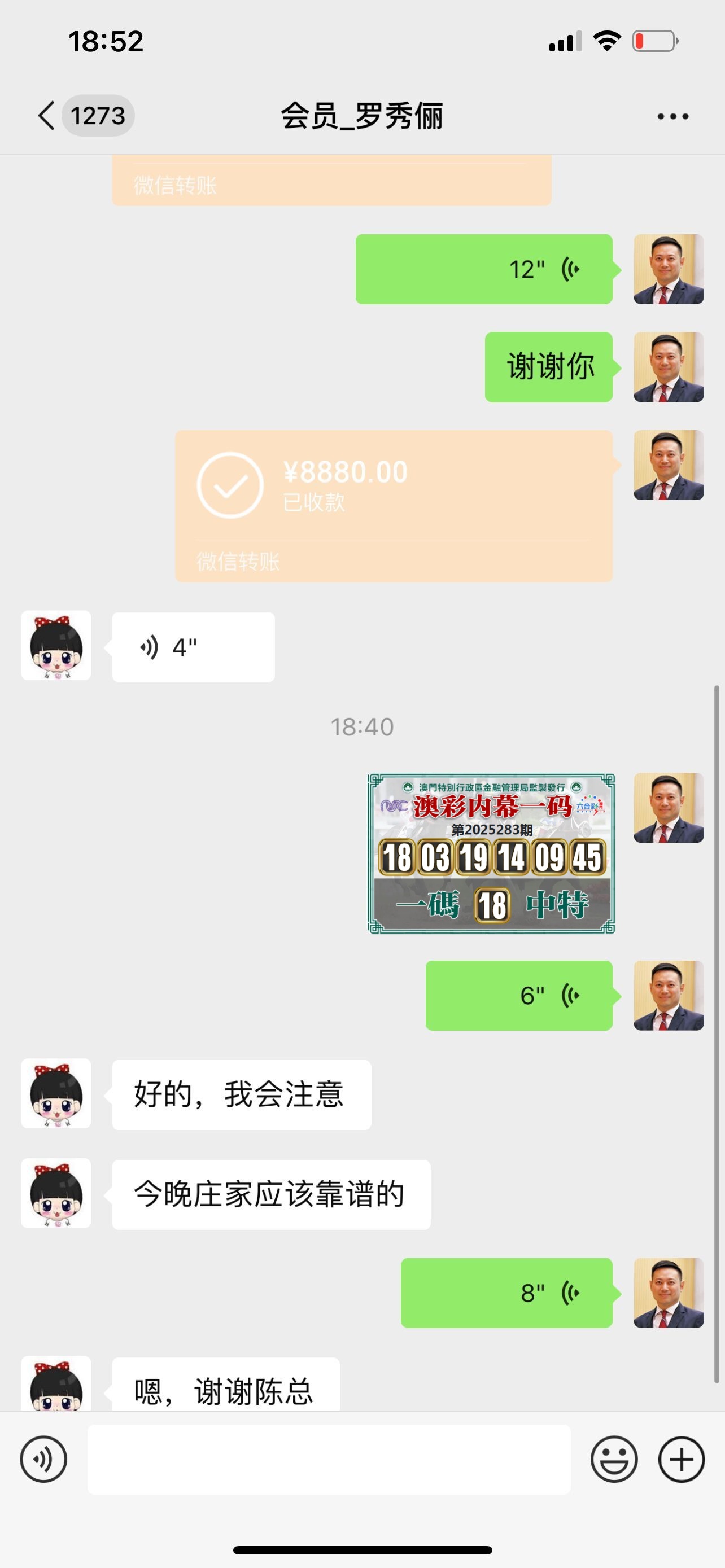Play the 4-second received voice message
Image resolution: width=725 pixels, height=1568 pixels.
pyautogui.click(x=193, y=647)
